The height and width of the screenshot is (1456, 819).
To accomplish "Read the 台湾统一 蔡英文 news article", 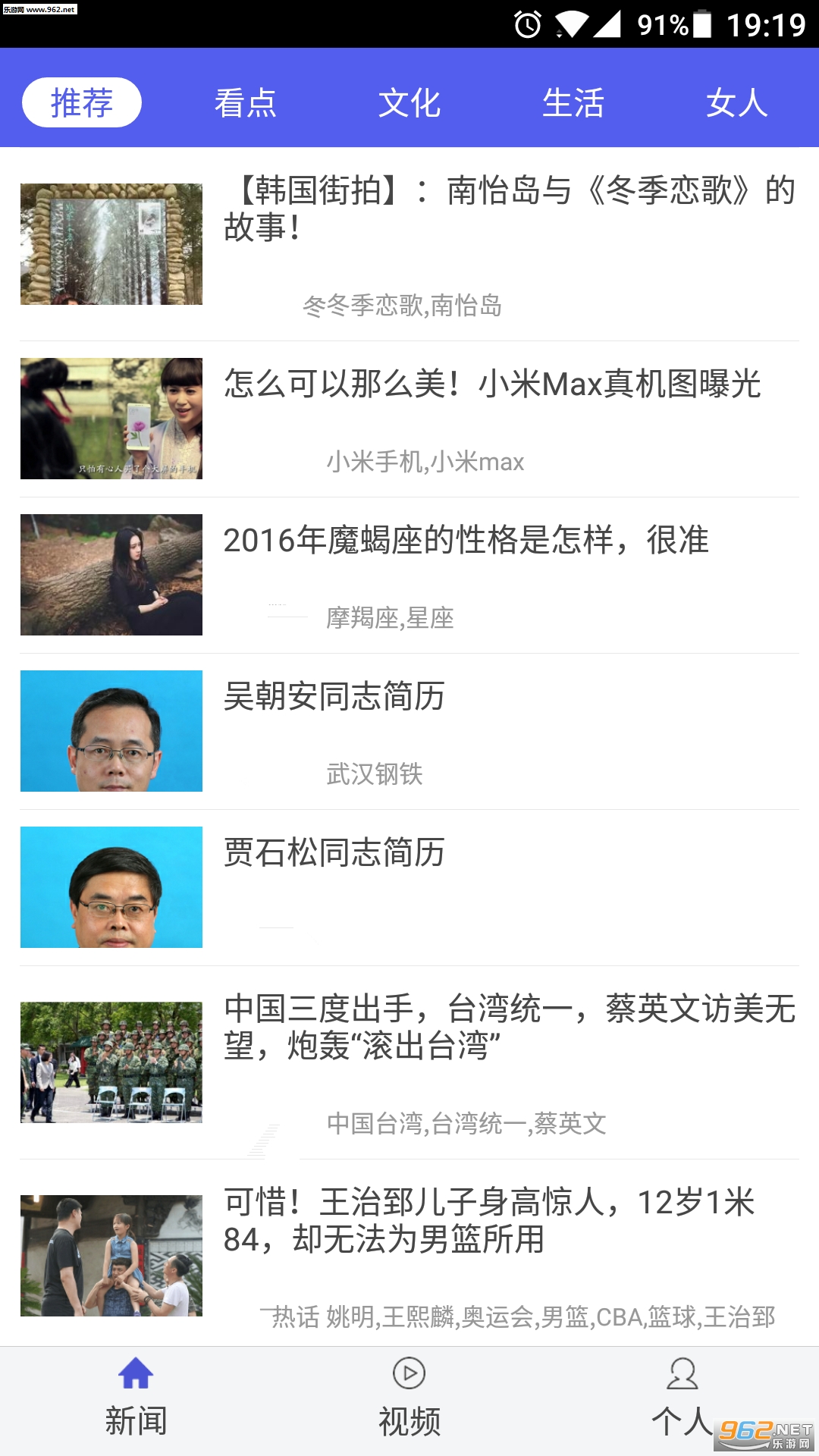I will (508, 1027).
